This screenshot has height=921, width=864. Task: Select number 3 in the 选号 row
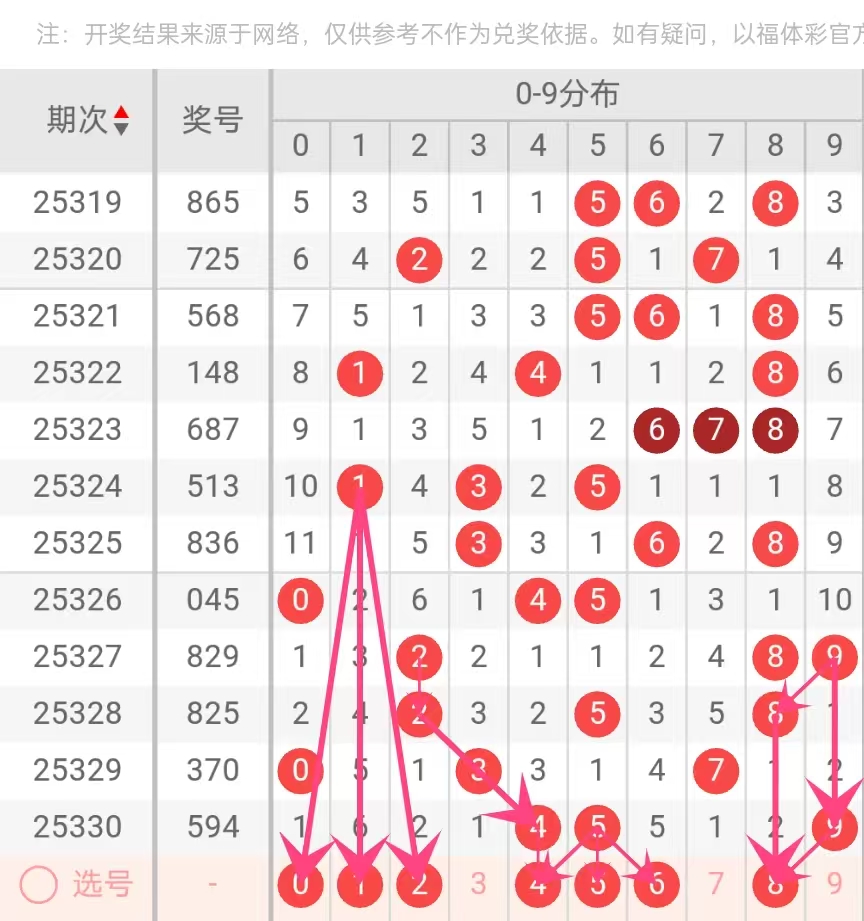click(x=478, y=884)
